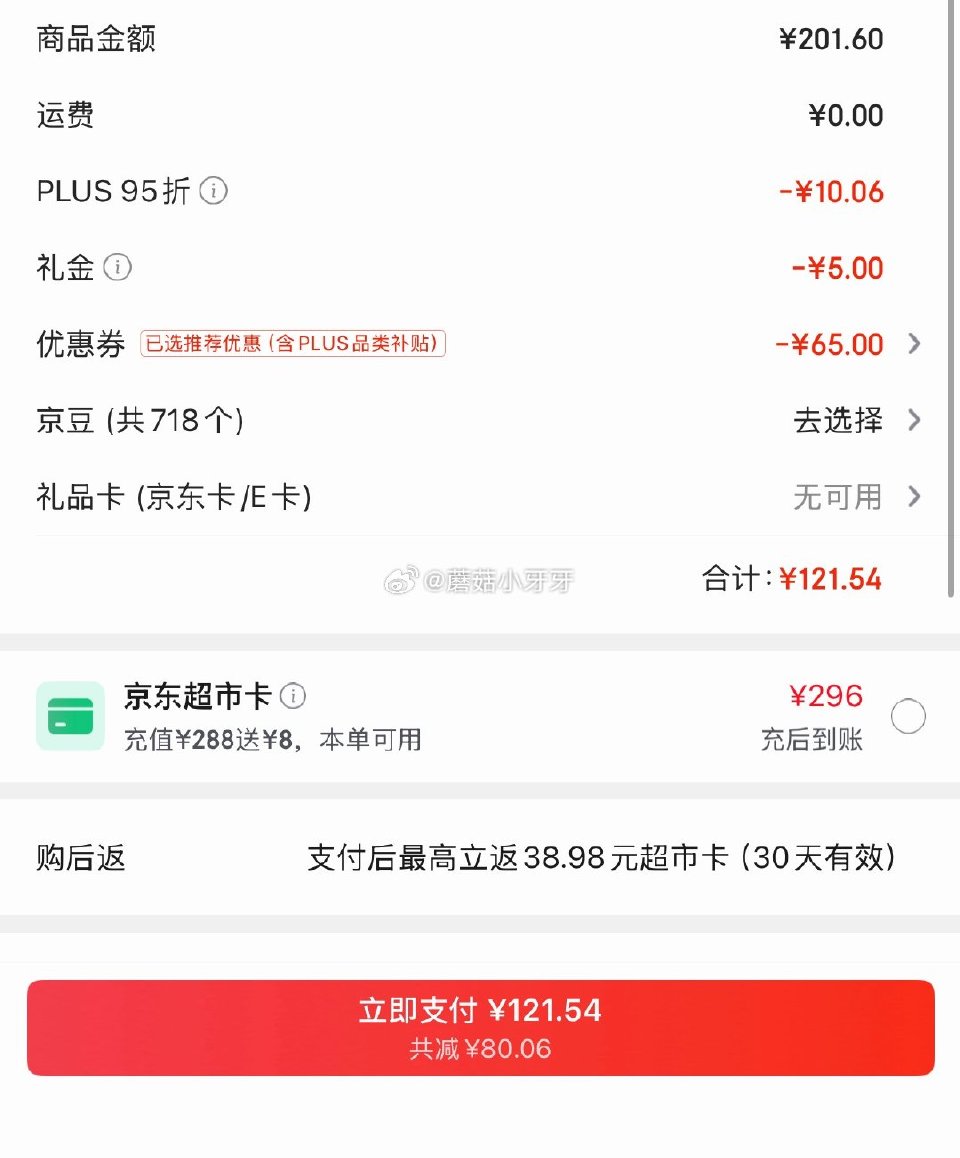This screenshot has width=960, height=1158.
Task: Select the 京东超市卡 充值 option circle
Action: click(908, 716)
